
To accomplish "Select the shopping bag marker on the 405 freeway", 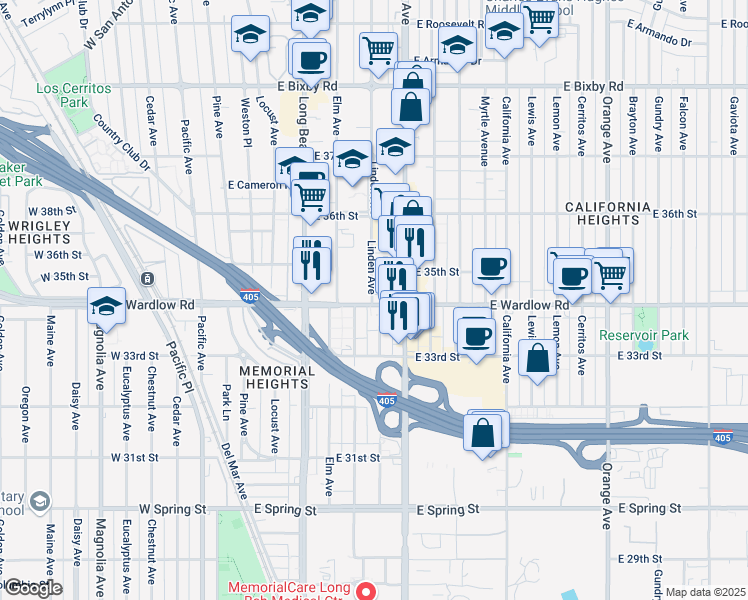I will (x=483, y=432).
